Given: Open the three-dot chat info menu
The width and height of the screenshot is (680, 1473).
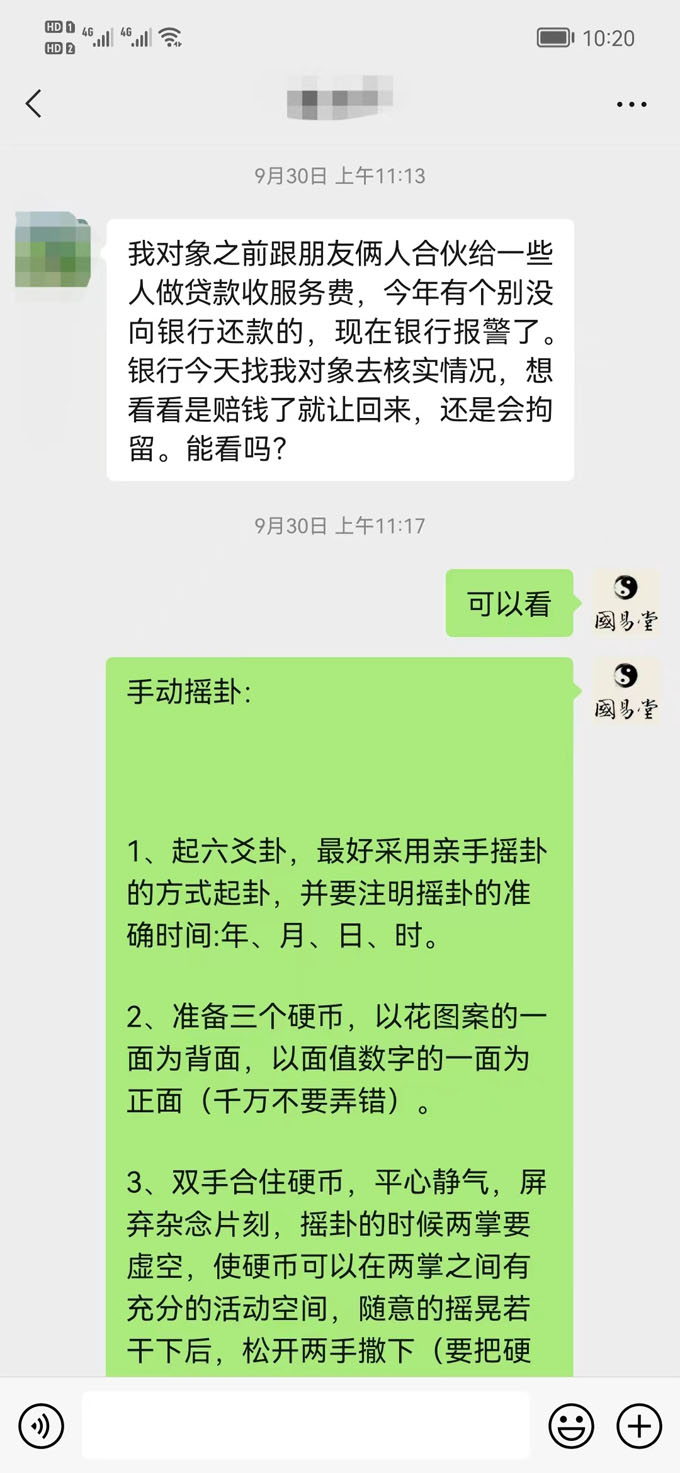Looking at the screenshot, I should coord(631,104).
